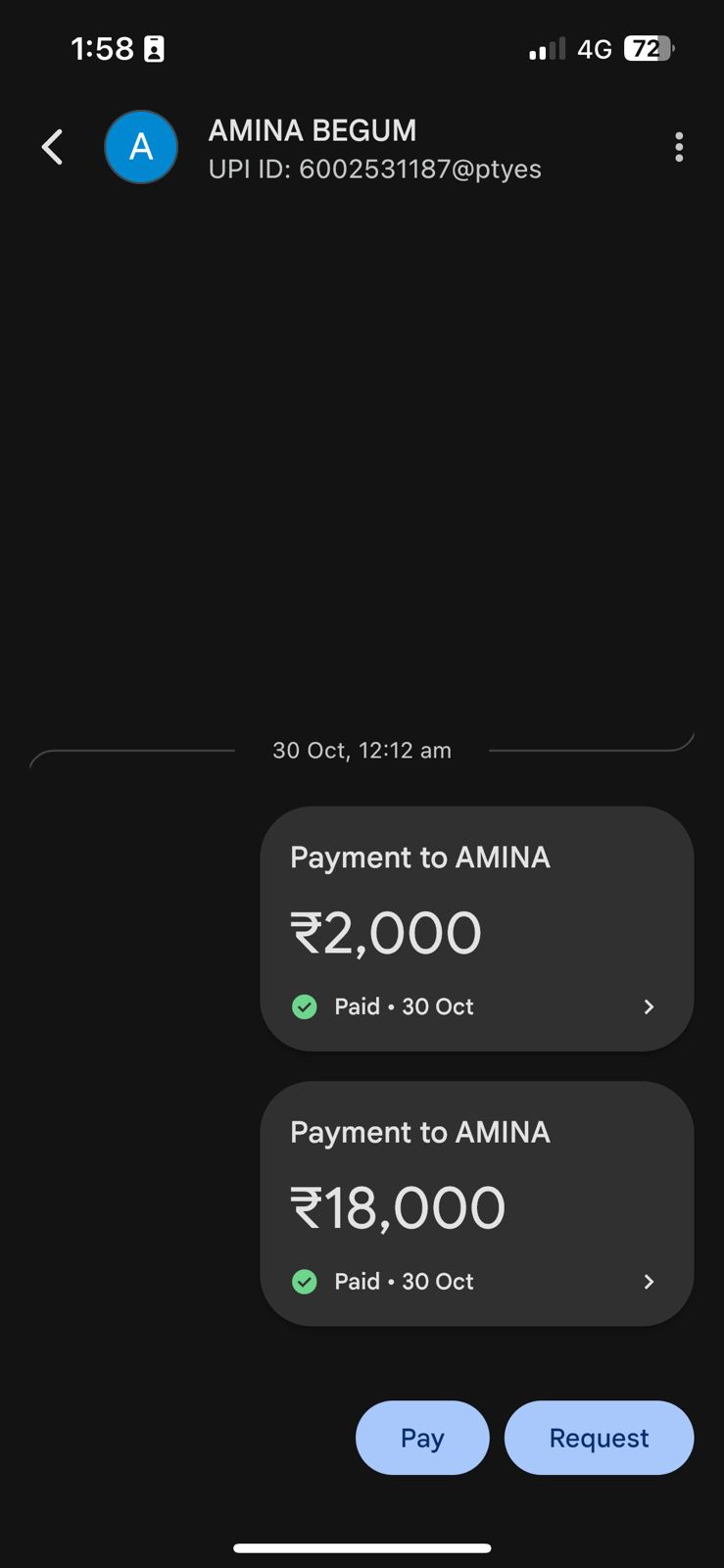Open the ₹2,000 payment details

tap(476, 929)
